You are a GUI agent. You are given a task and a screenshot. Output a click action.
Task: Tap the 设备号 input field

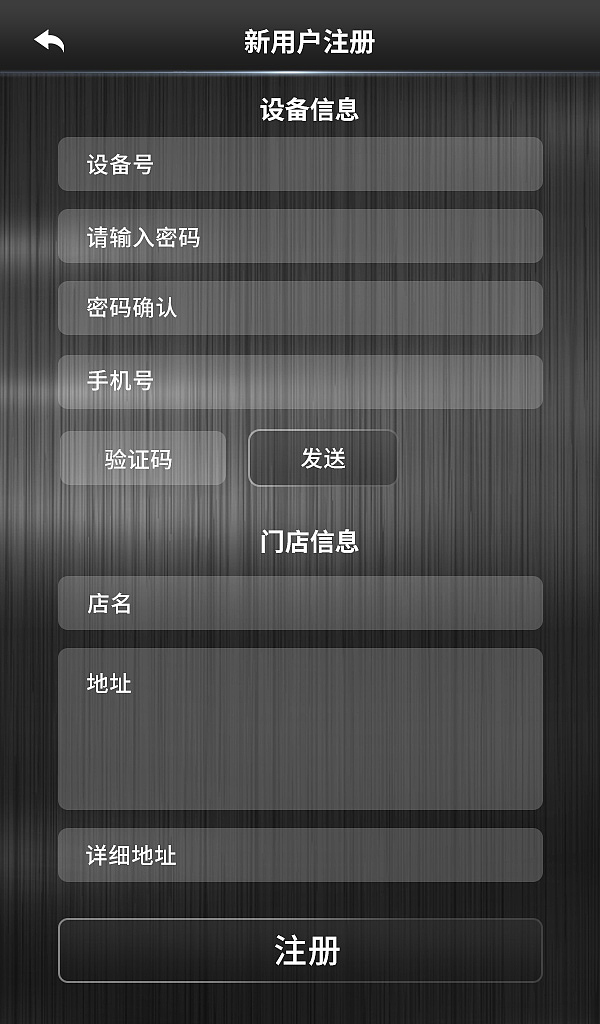coord(300,164)
